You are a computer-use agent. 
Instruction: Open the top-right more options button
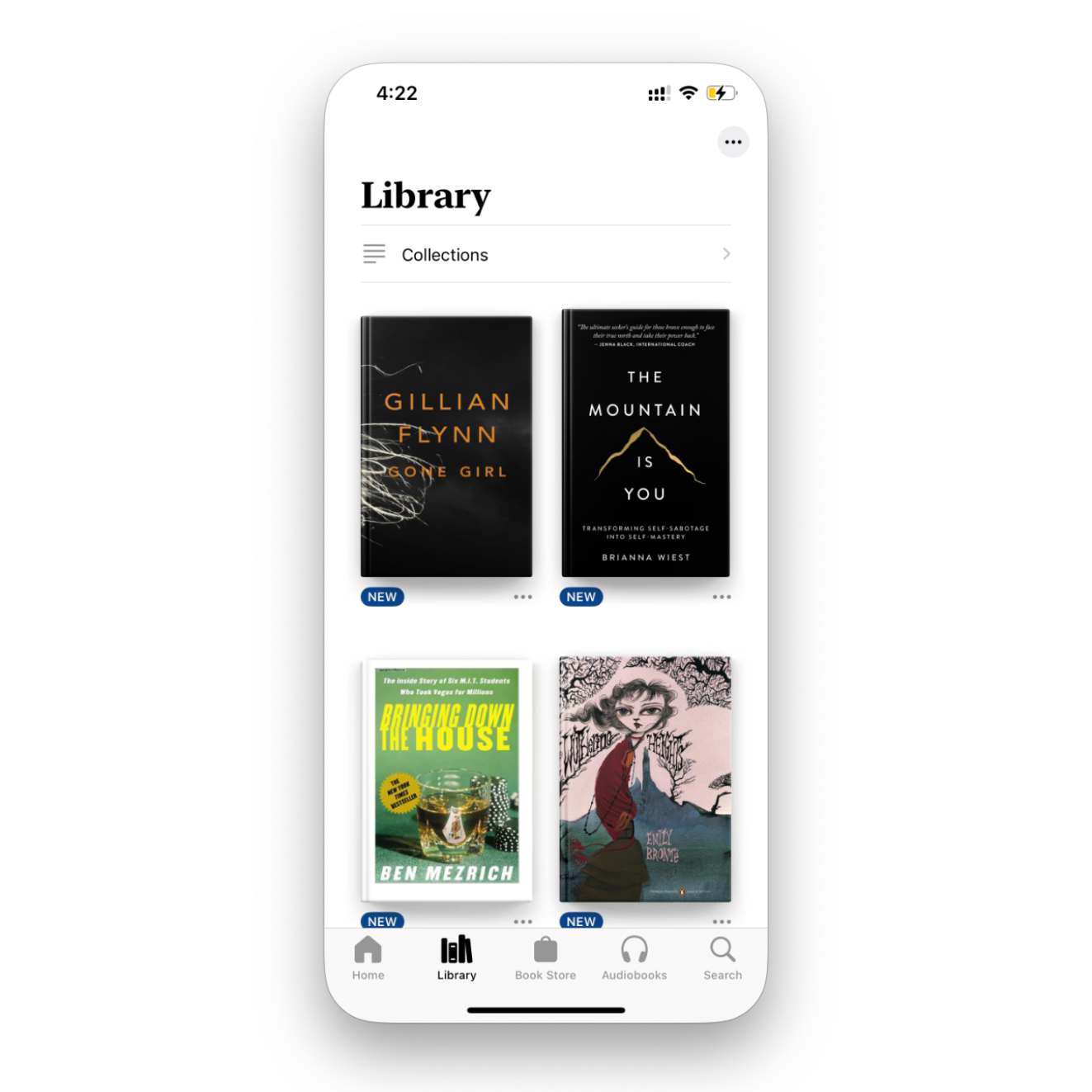[x=733, y=142]
